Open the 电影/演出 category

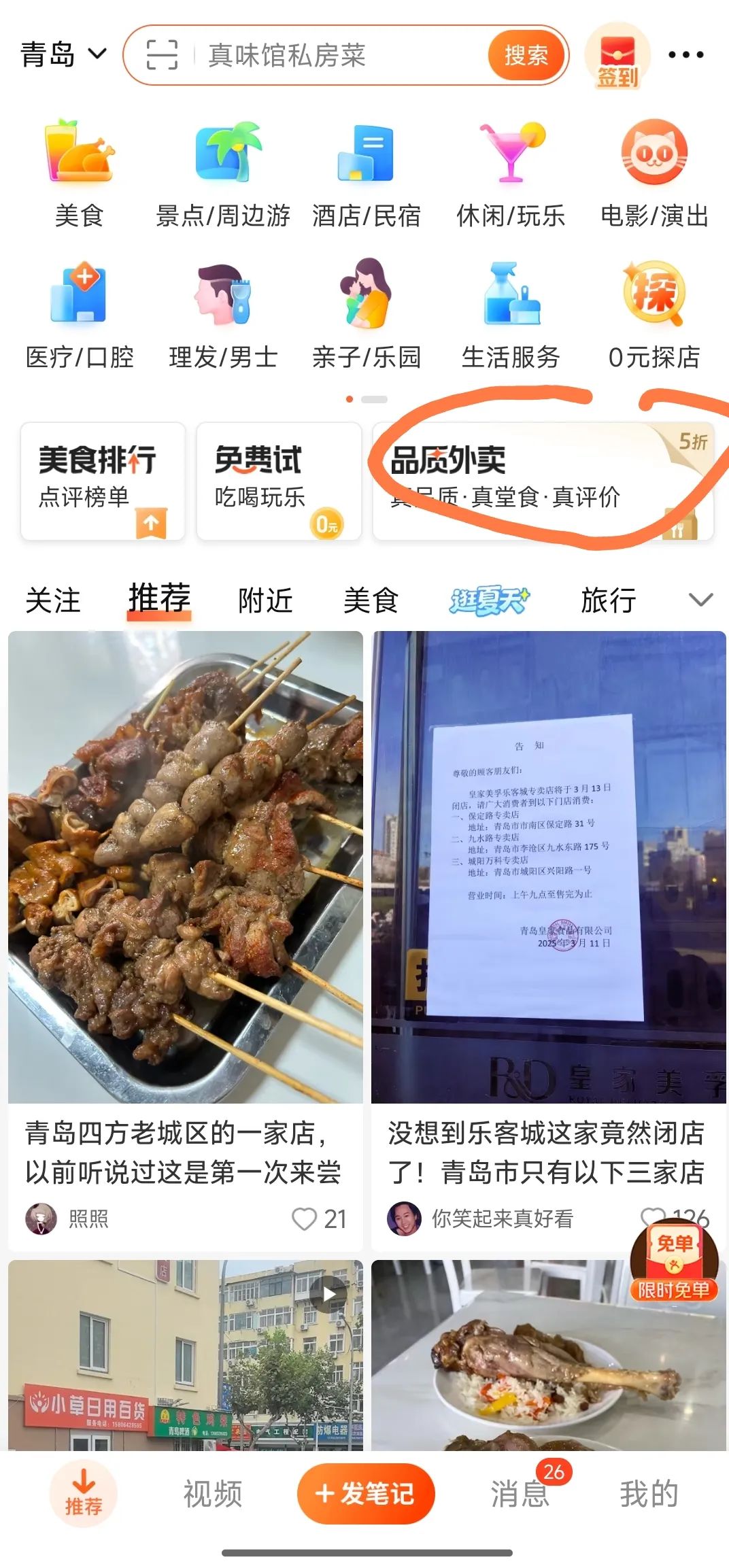(654, 174)
